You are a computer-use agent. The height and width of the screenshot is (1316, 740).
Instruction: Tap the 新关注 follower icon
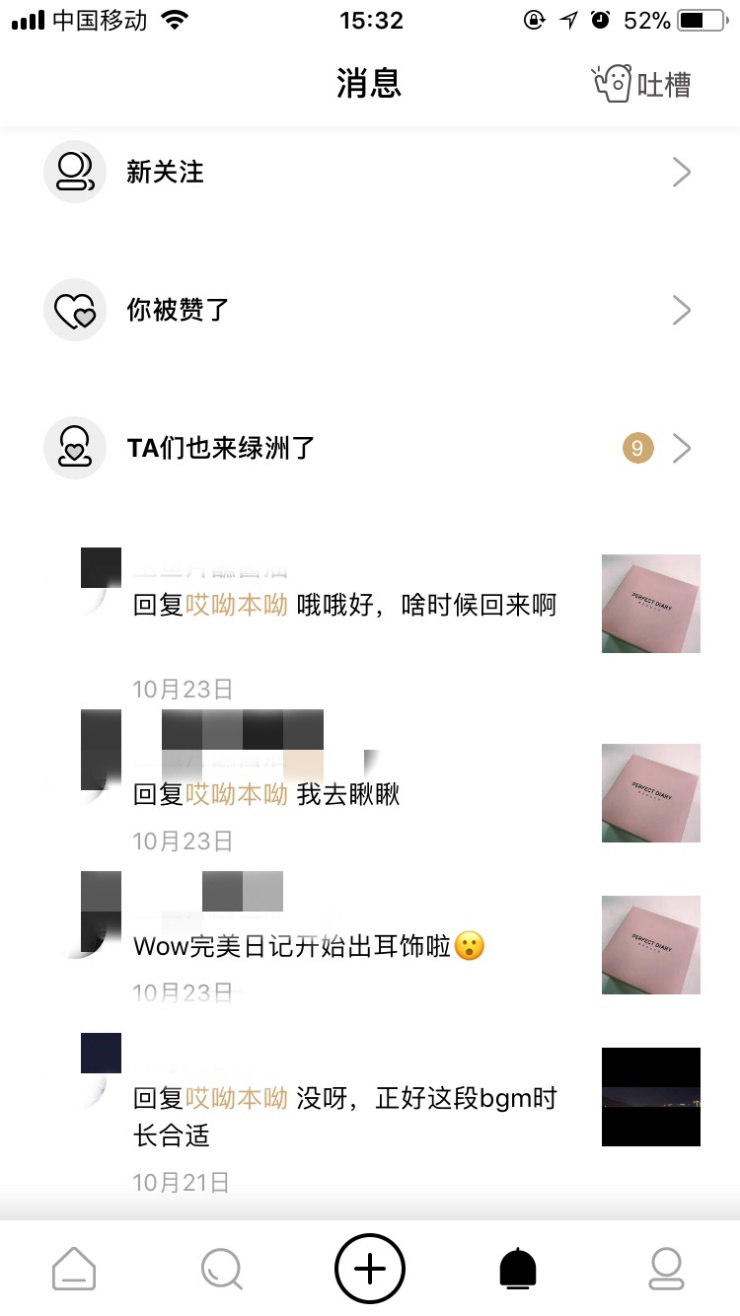click(74, 172)
